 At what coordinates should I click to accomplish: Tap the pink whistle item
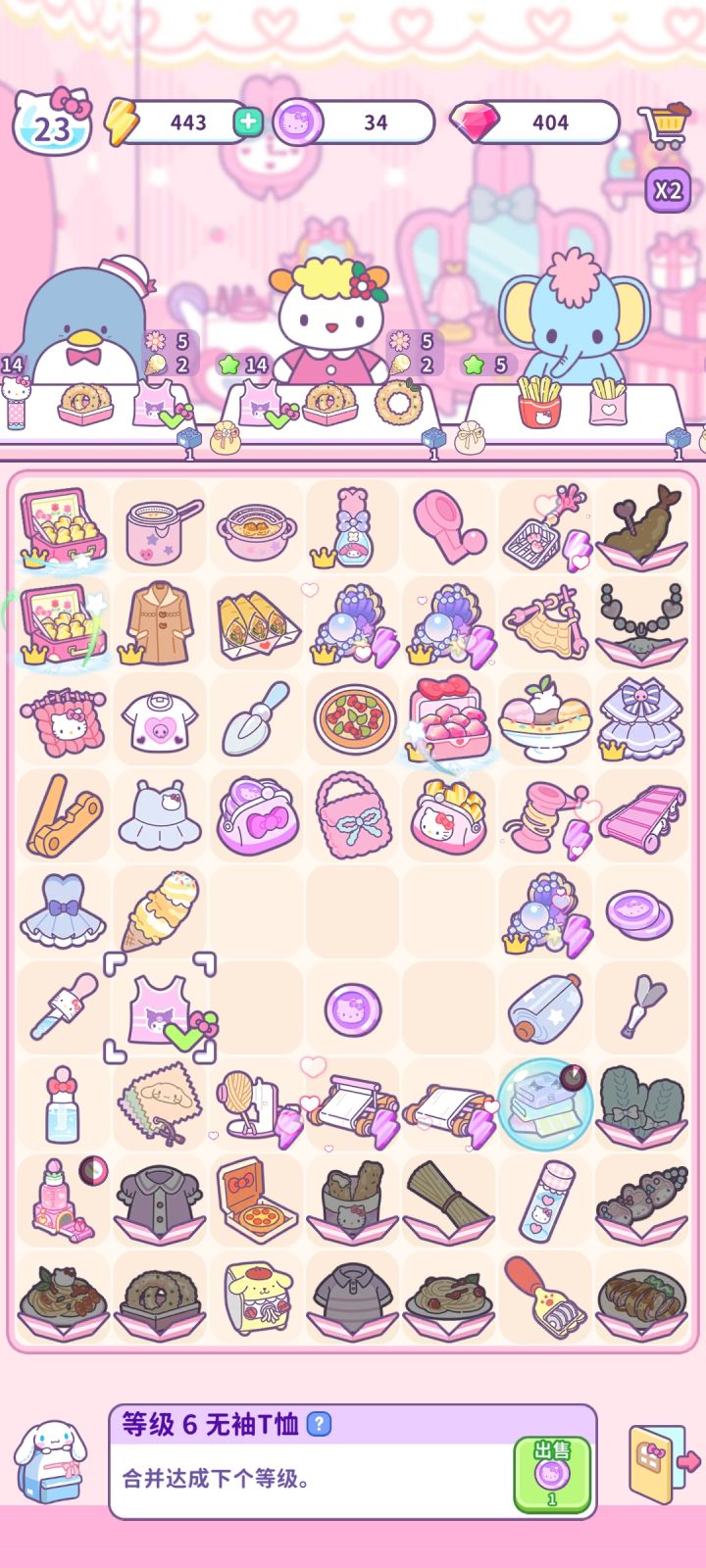(449, 524)
